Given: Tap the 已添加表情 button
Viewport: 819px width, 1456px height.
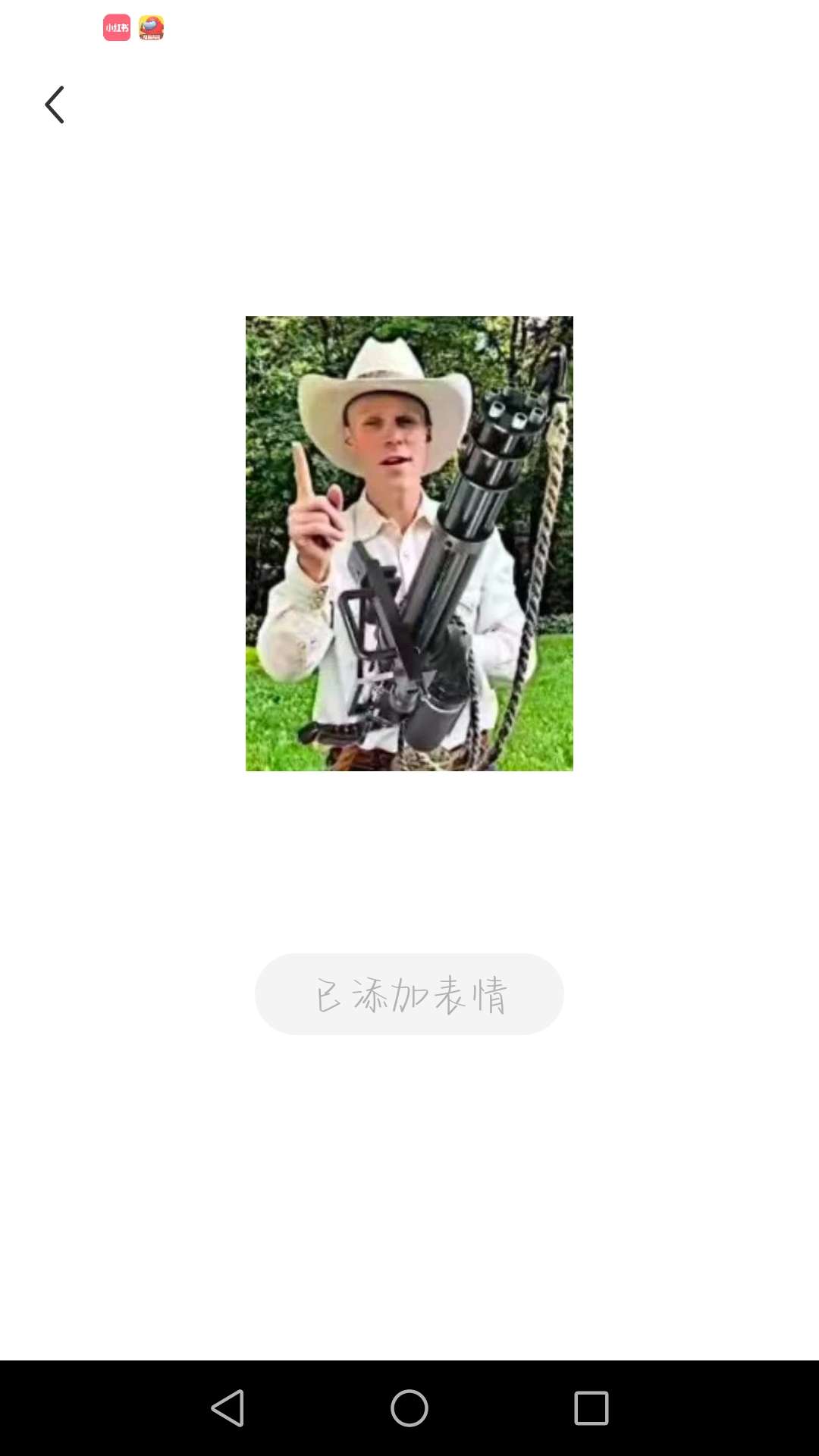Looking at the screenshot, I should [409, 994].
